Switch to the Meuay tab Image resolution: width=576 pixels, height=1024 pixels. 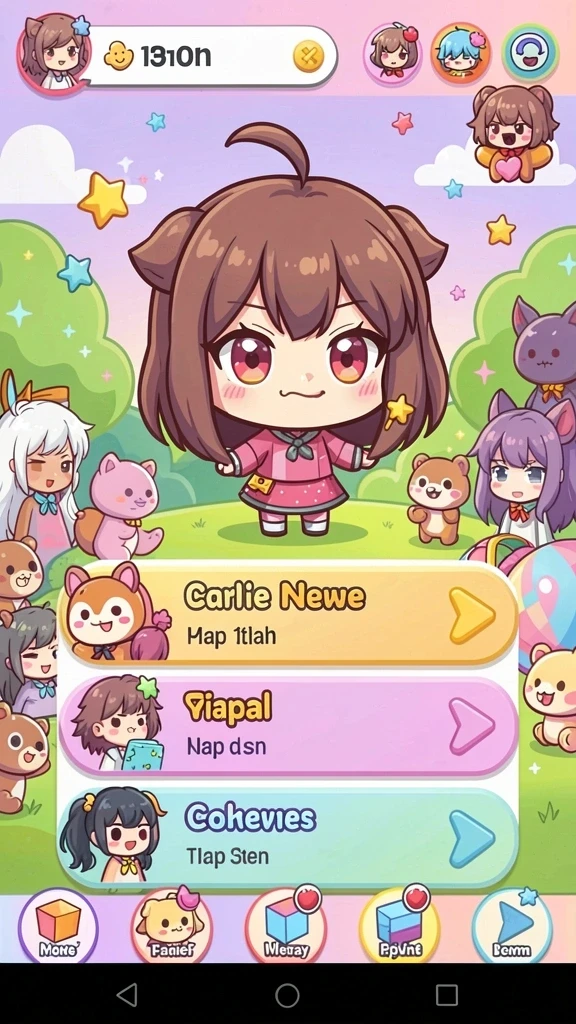(286, 925)
